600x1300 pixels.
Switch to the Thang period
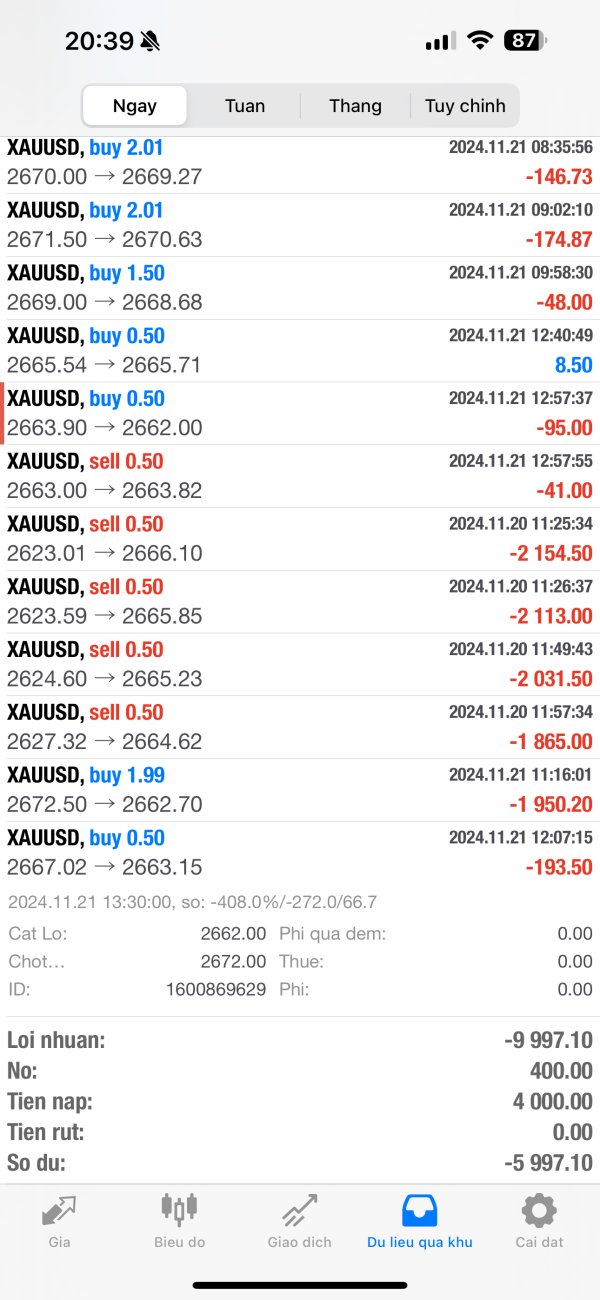[355, 105]
